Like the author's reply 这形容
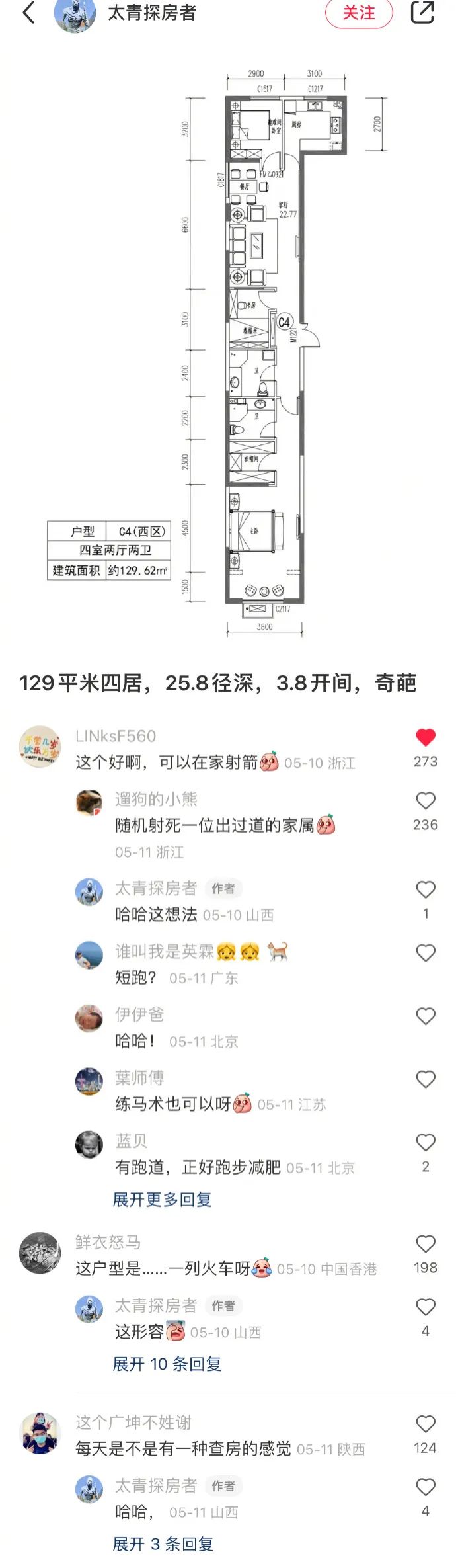This screenshot has height=1568, width=456. point(426,1307)
